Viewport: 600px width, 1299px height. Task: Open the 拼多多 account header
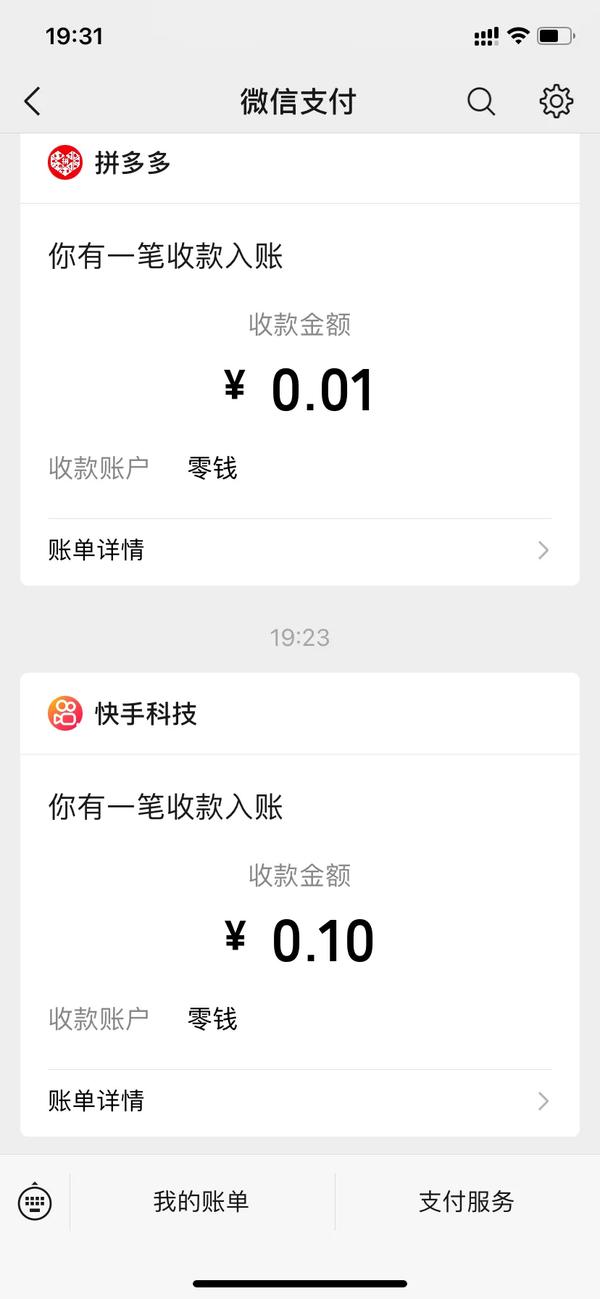coord(300,163)
